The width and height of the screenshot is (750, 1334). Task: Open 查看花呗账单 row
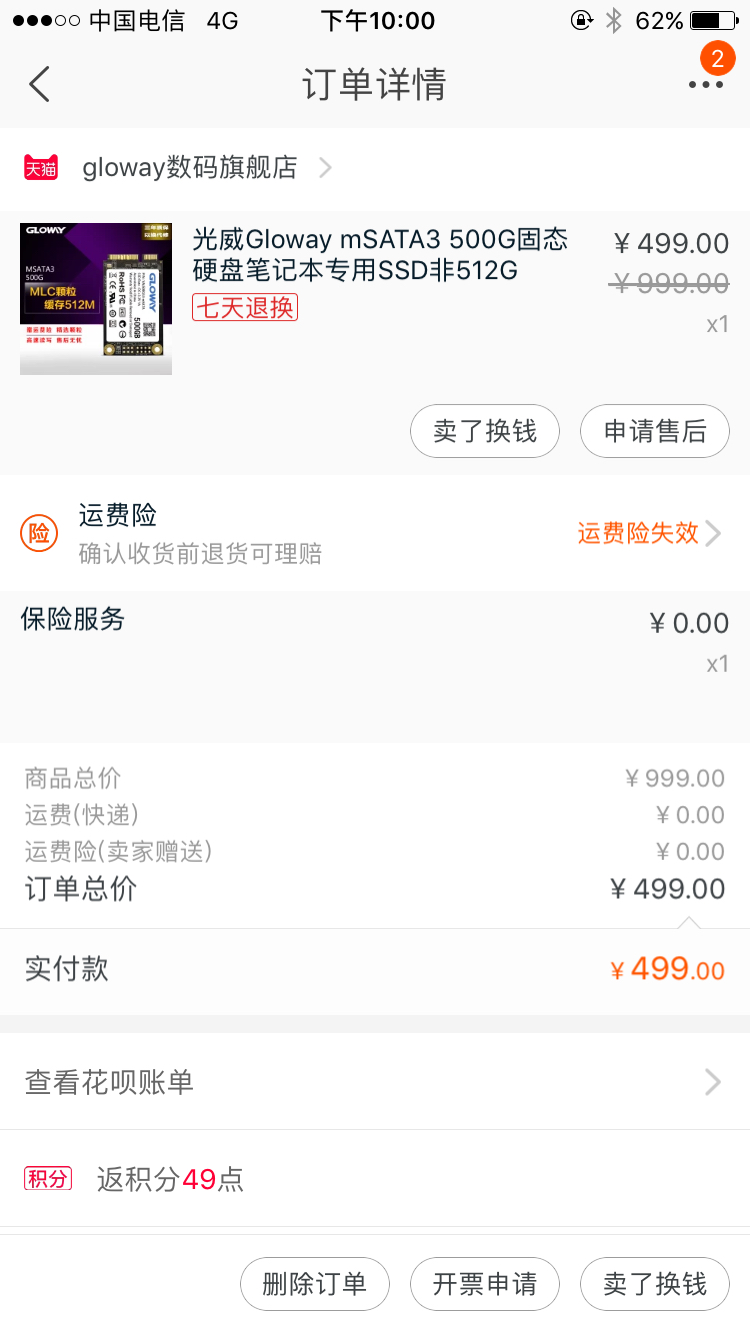pos(375,1082)
